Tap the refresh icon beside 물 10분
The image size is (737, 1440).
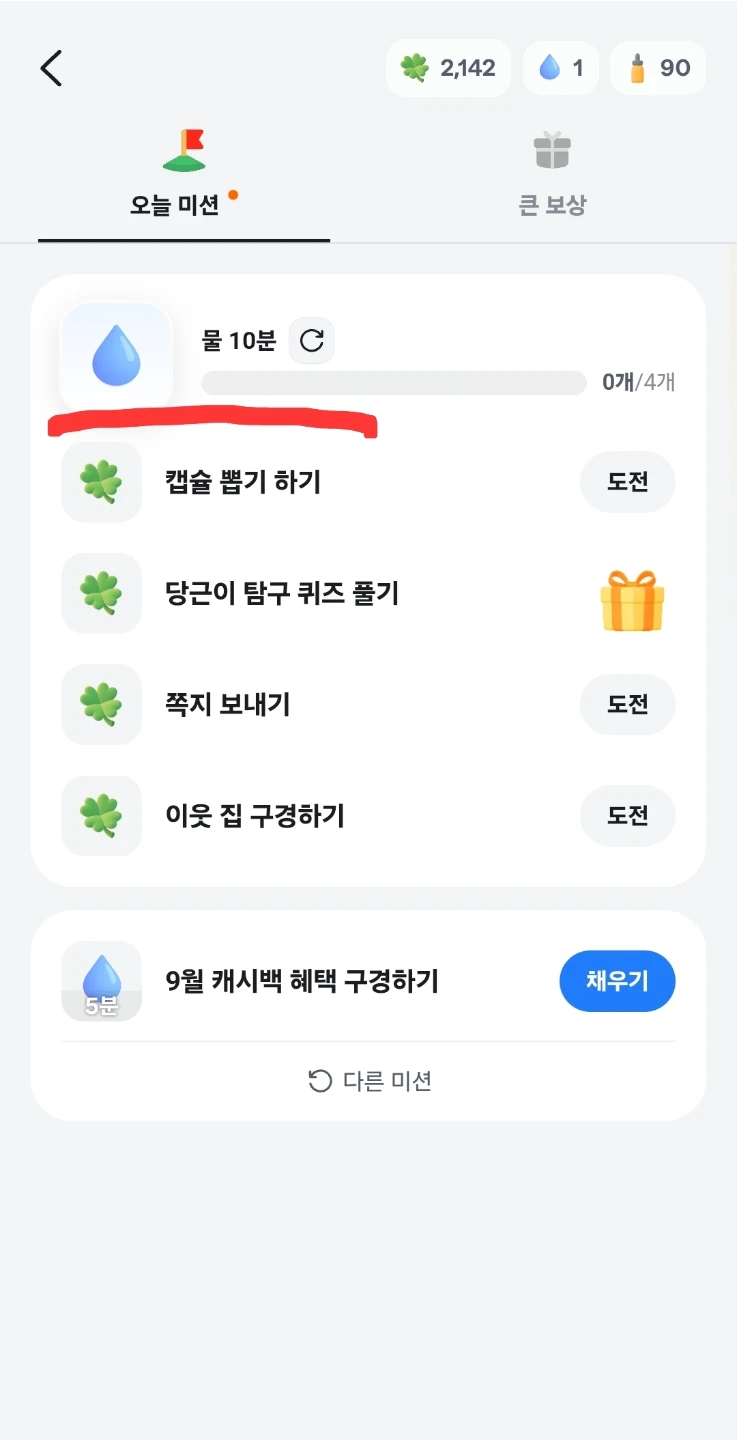click(312, 341)
